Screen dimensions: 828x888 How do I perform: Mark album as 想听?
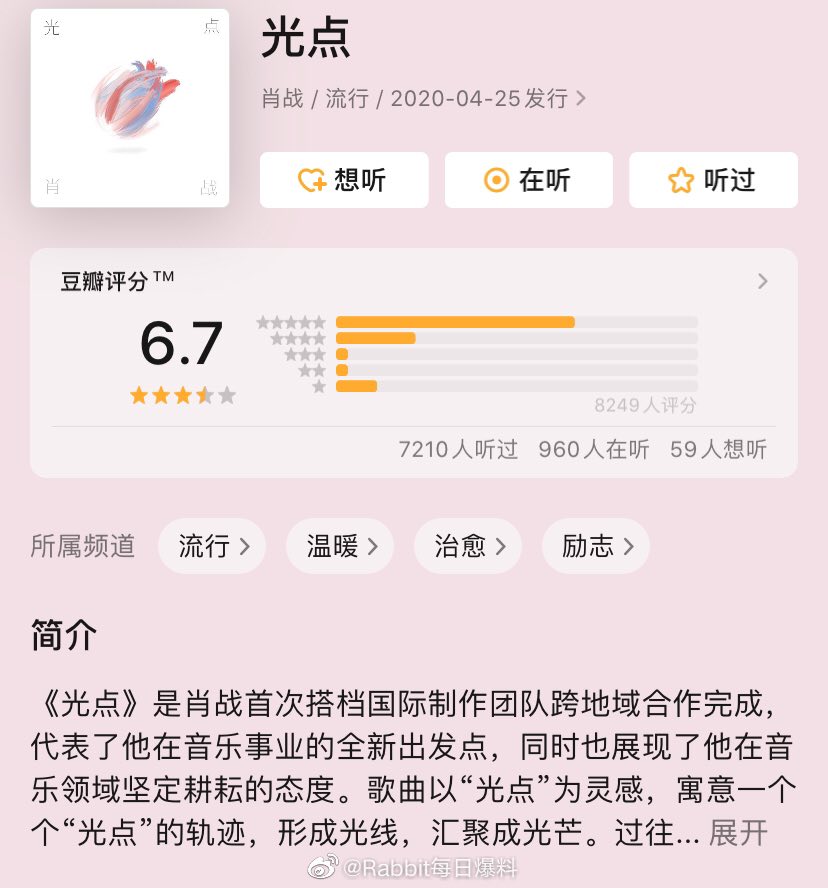[x=343, y=180]
